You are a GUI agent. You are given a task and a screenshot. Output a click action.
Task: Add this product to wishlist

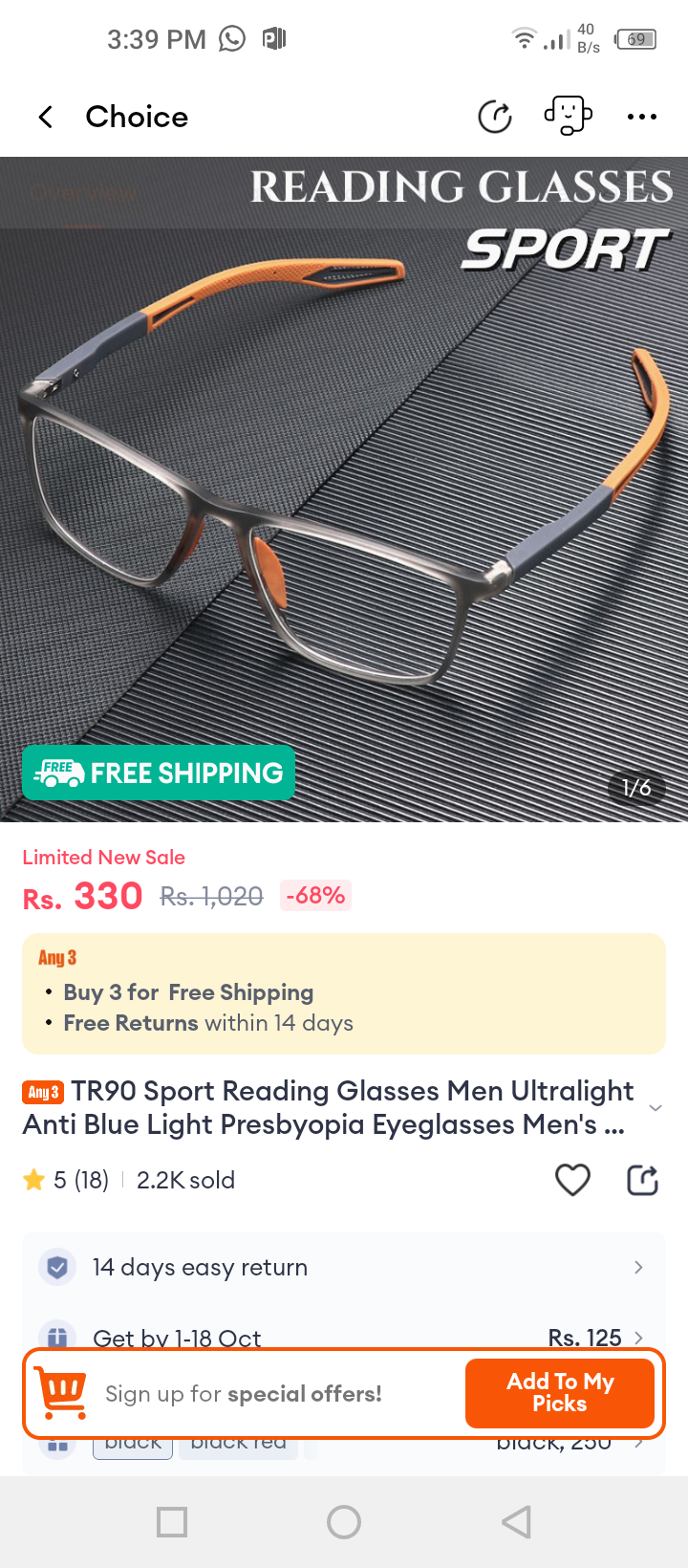coord(572,1180)
